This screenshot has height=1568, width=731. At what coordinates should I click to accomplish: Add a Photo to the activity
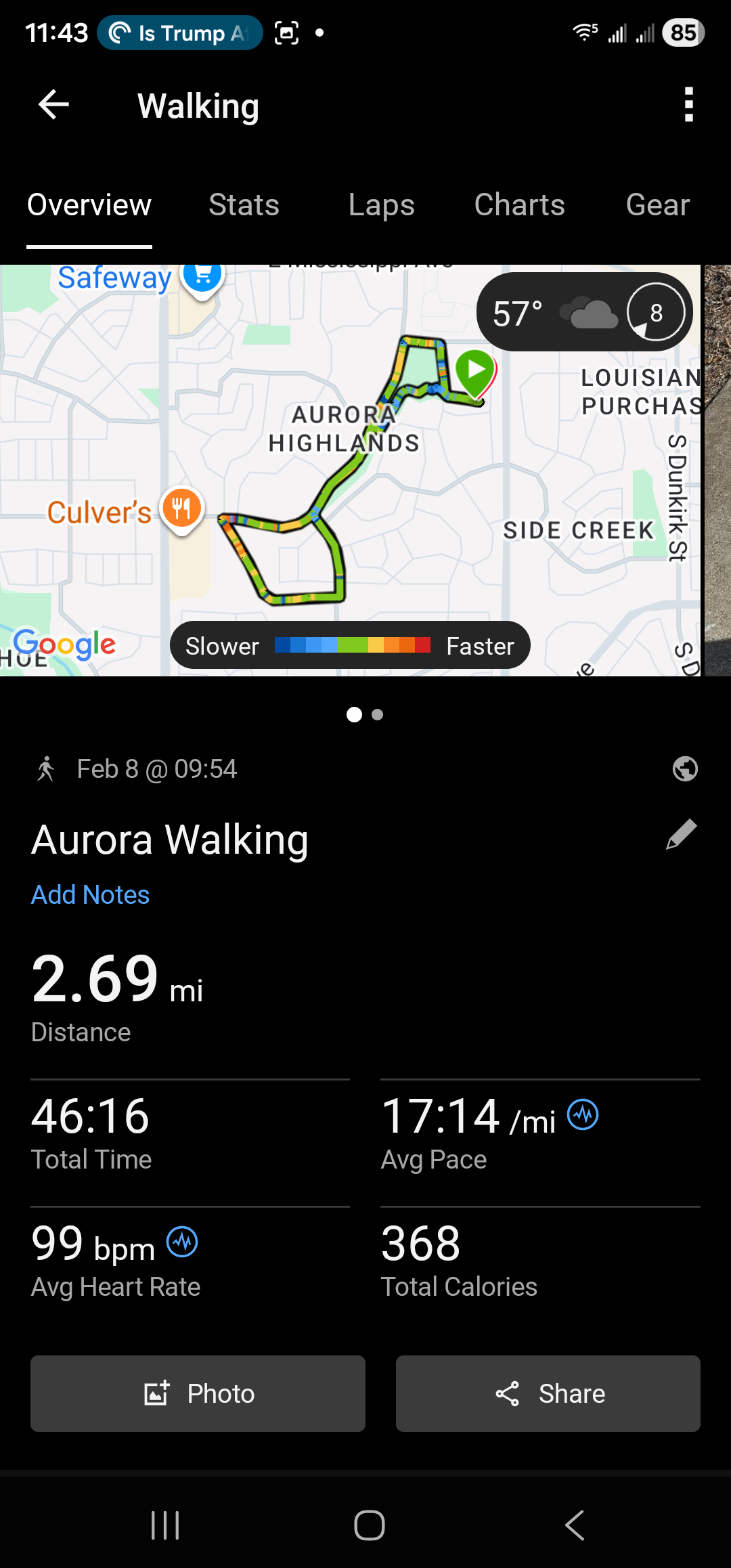198,1394
